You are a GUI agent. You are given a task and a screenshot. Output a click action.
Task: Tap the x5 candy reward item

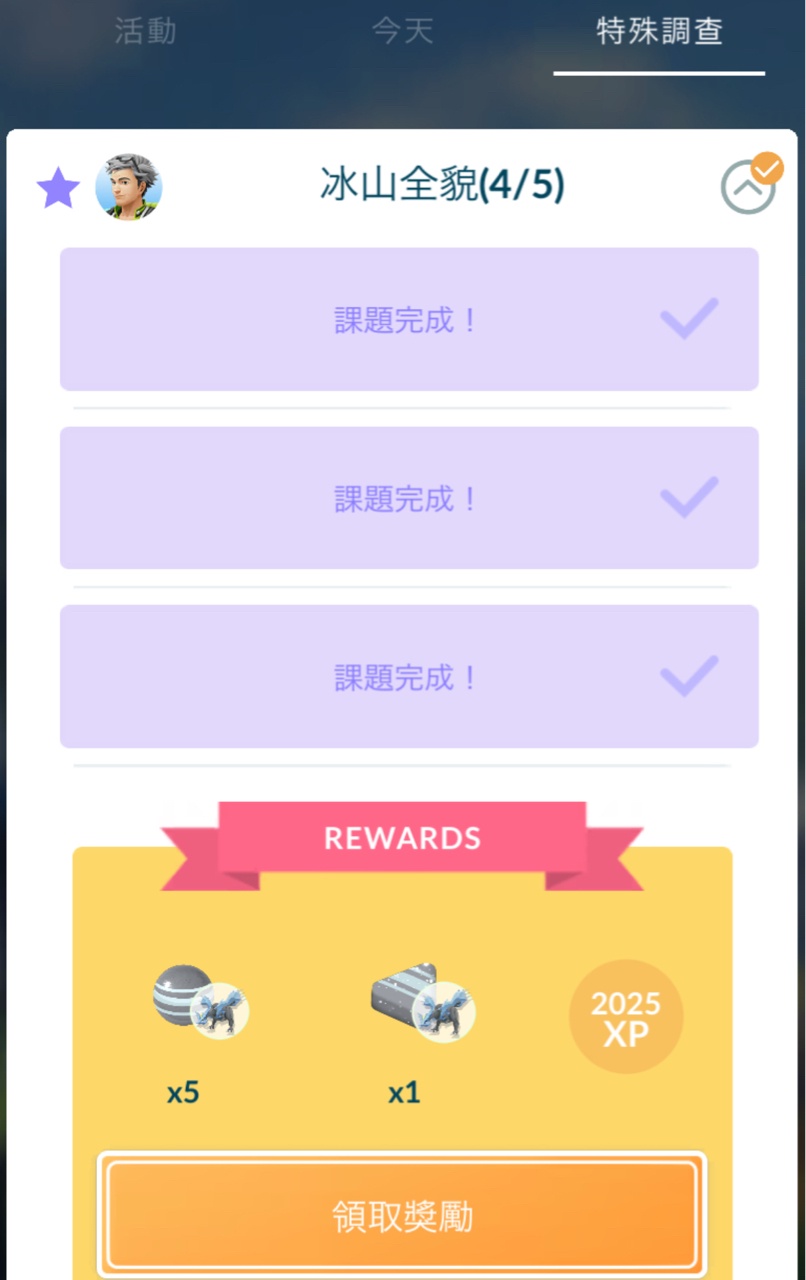(198, 1003)
